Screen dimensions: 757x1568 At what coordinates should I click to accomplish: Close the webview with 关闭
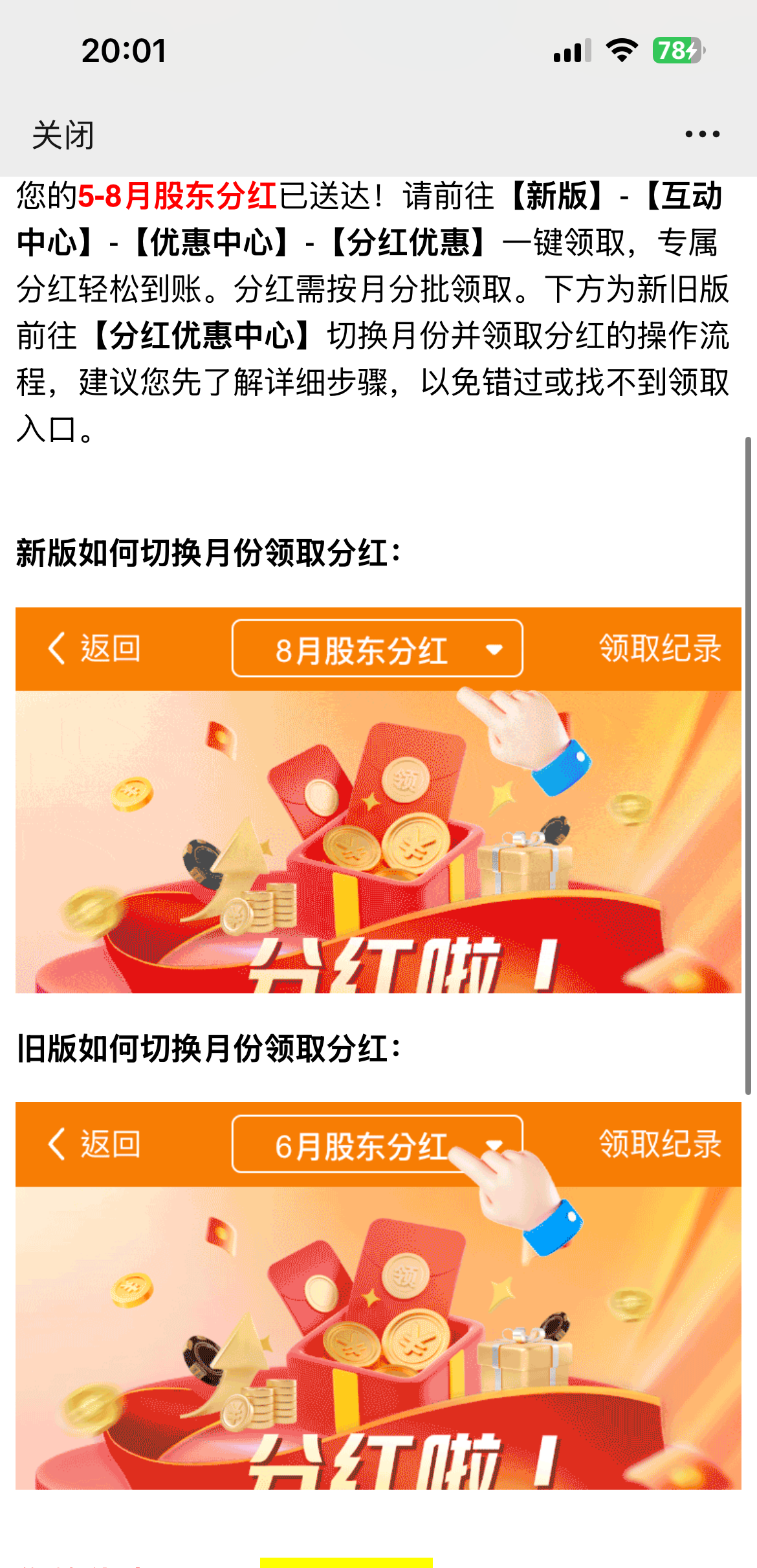pyautogui.click(x=63, y=135)
